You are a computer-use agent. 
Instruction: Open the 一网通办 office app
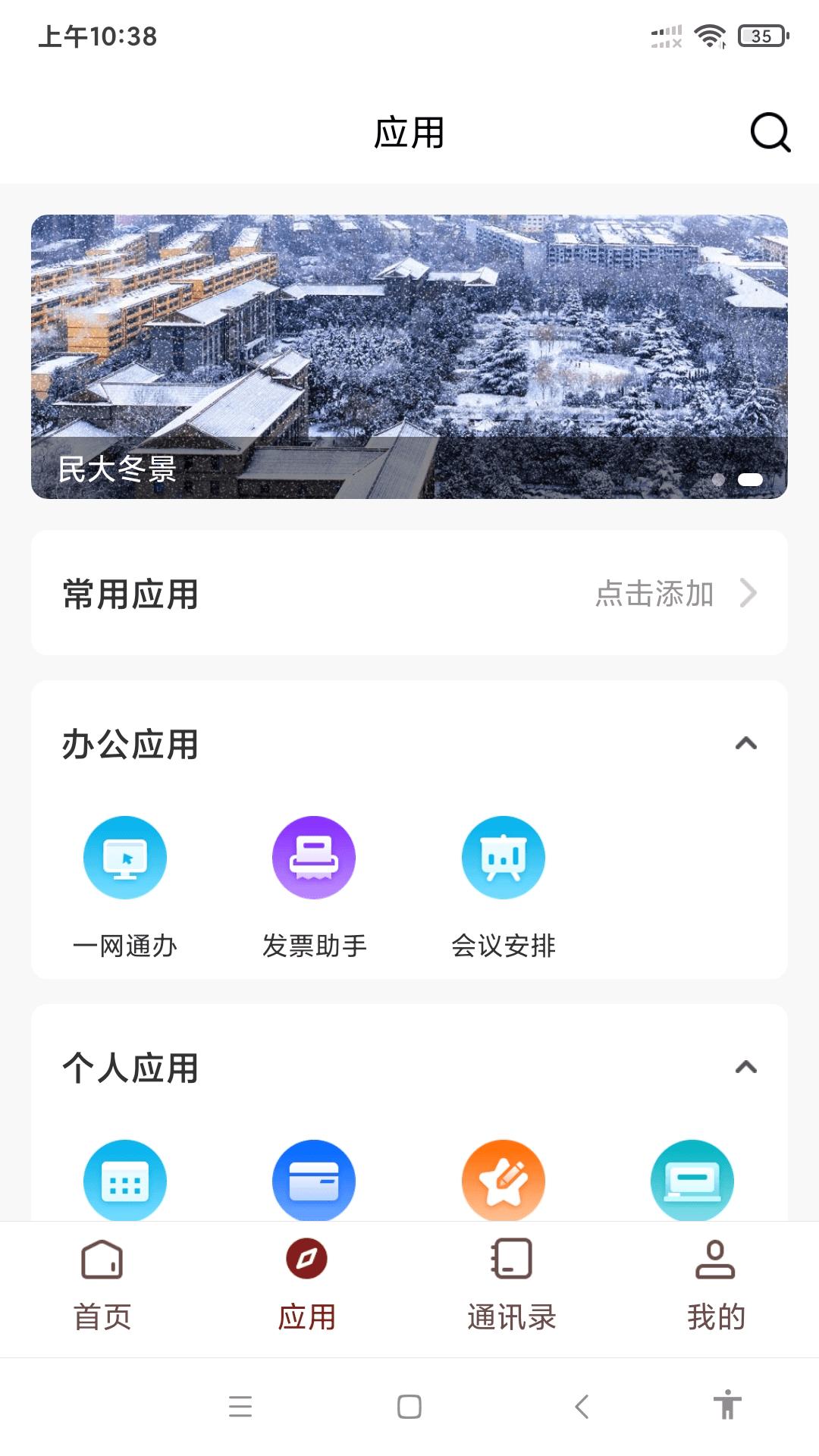pos(126,858)
